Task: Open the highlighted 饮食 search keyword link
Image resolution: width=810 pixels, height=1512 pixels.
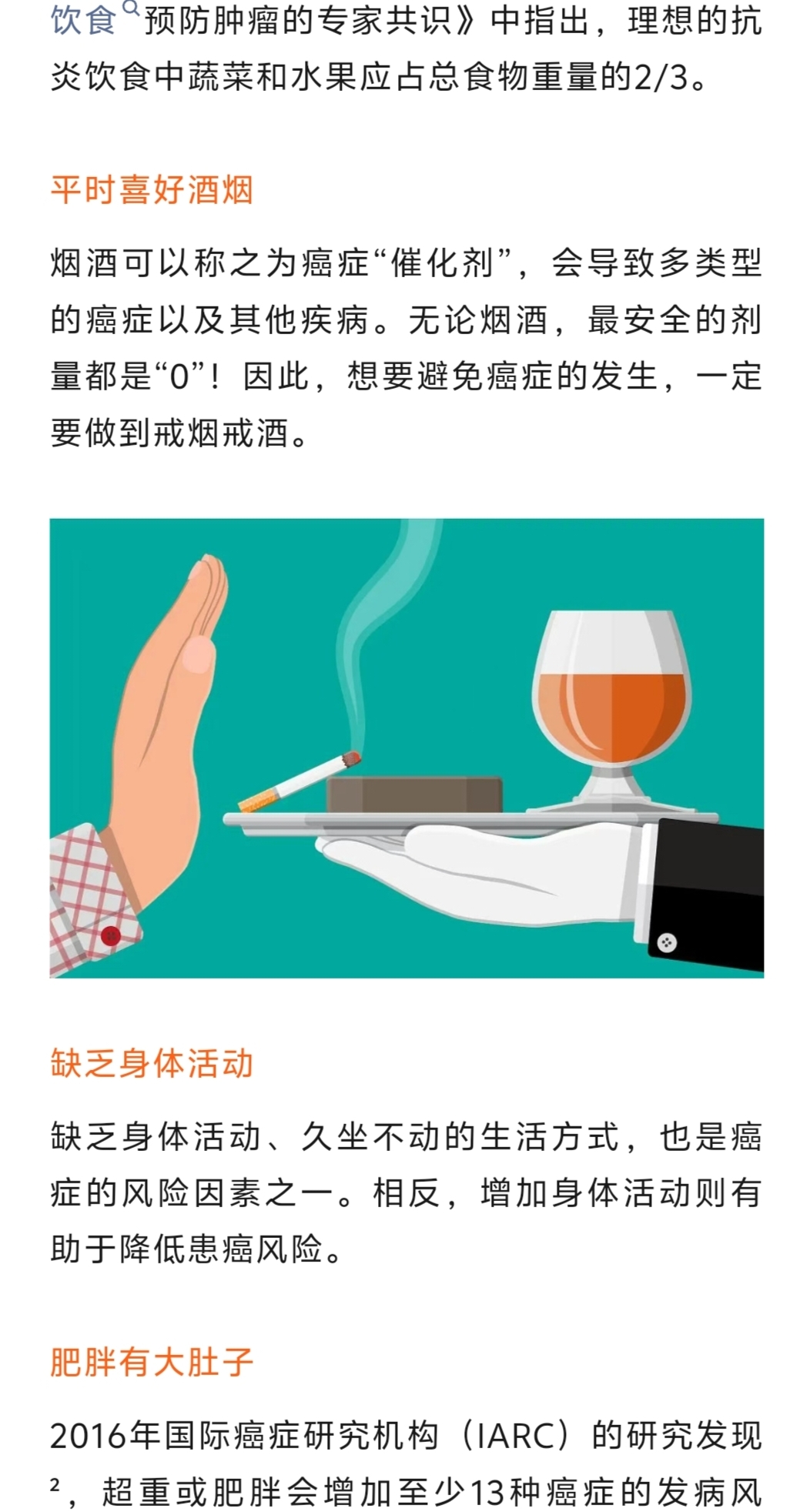Action: [85, 20]
